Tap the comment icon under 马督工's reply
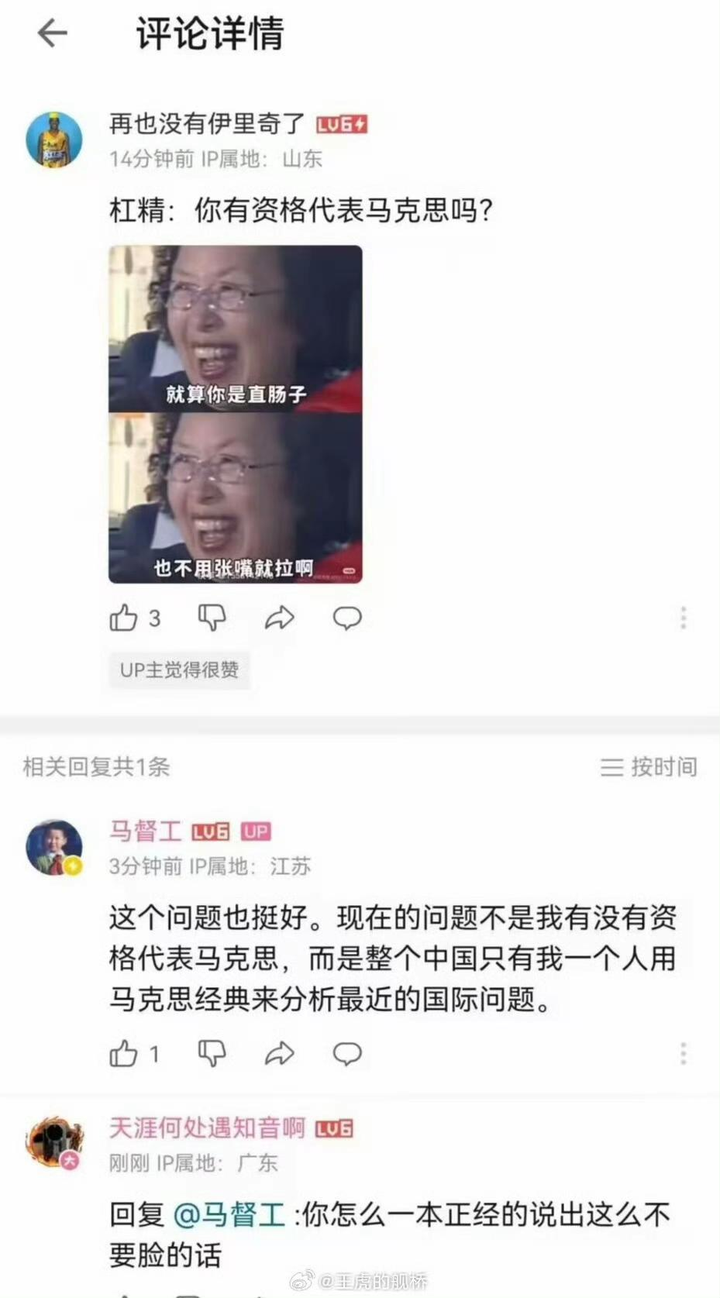The image size is (720, 1298). point(347,1053)
